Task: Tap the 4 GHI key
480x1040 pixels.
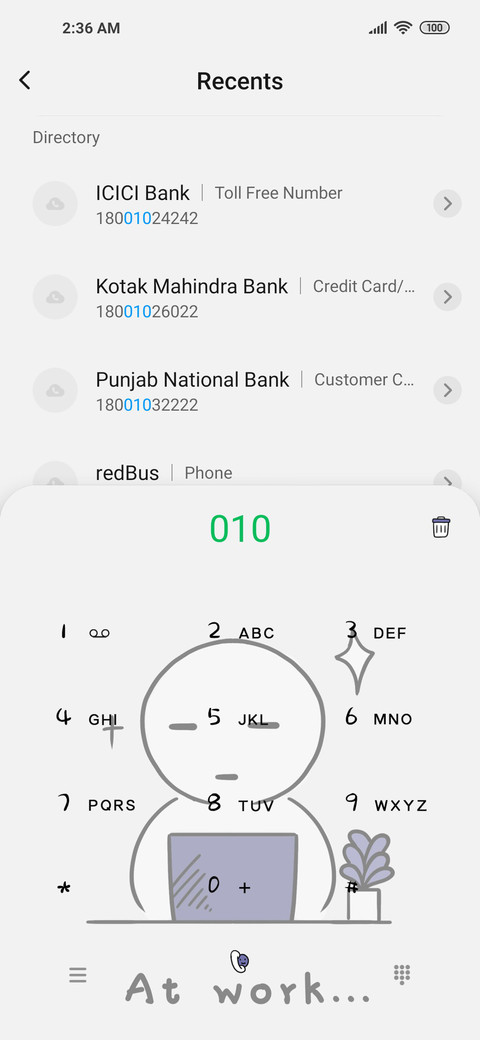Action: click(86, 718)
